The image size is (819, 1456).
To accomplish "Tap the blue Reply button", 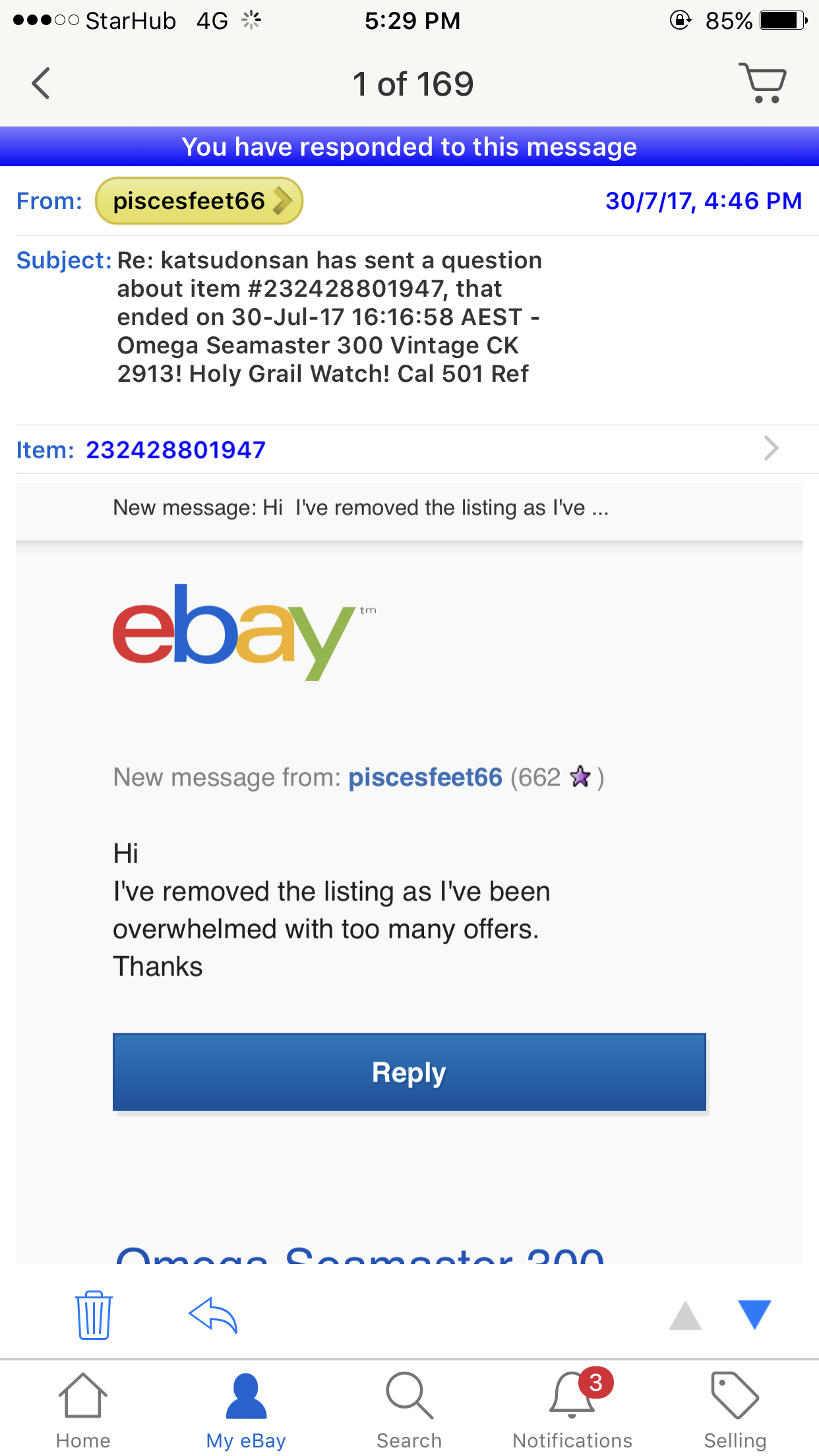I will (x=409, y=1072).
